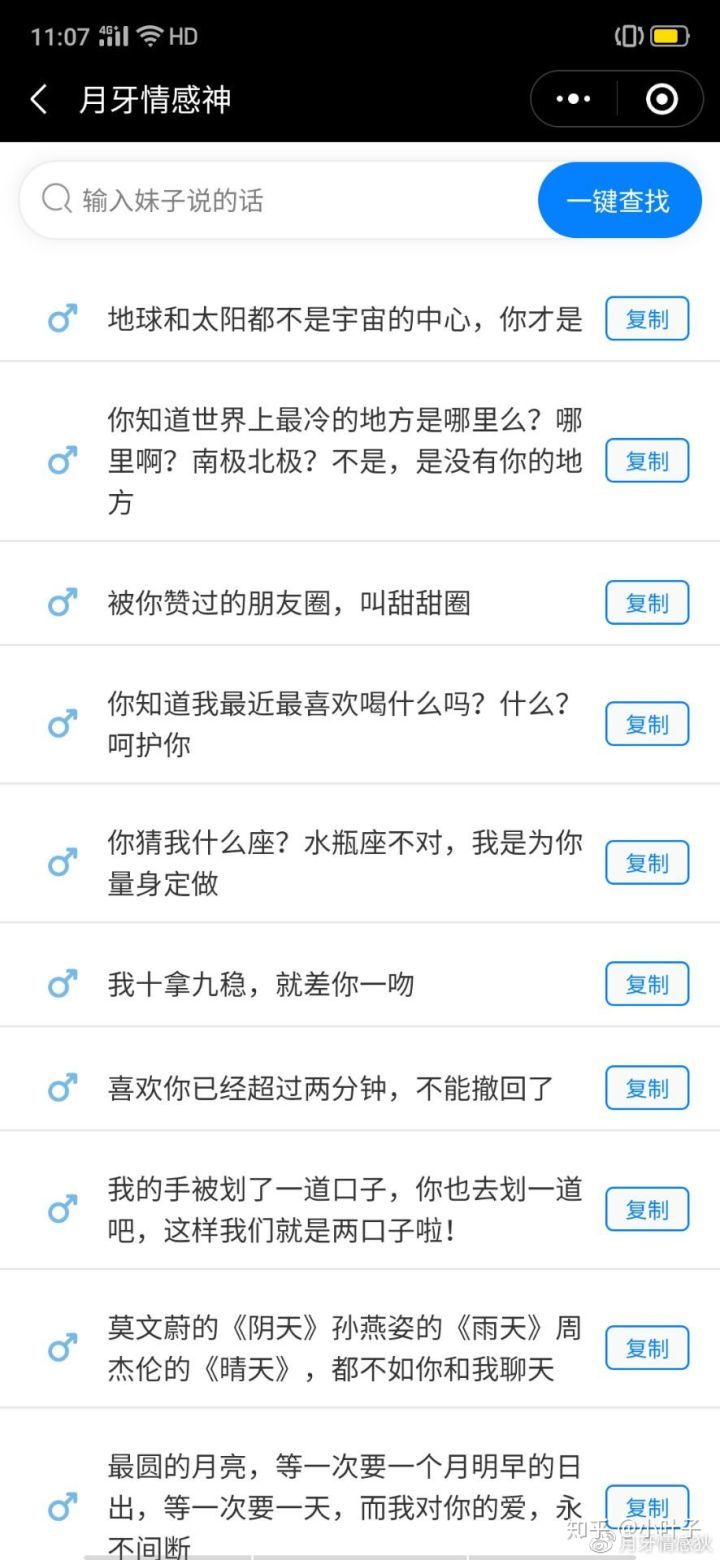This screenshot has width=720, height=1560.
Task: Copy the 水瓶座 量身定做 line
Action: 647,863
